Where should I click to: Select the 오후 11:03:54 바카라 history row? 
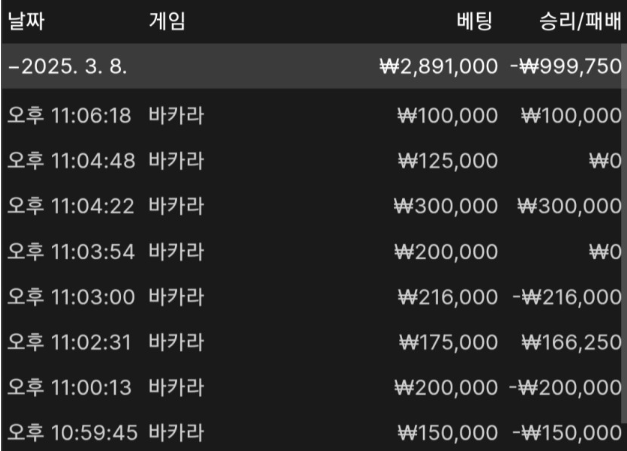313,251
